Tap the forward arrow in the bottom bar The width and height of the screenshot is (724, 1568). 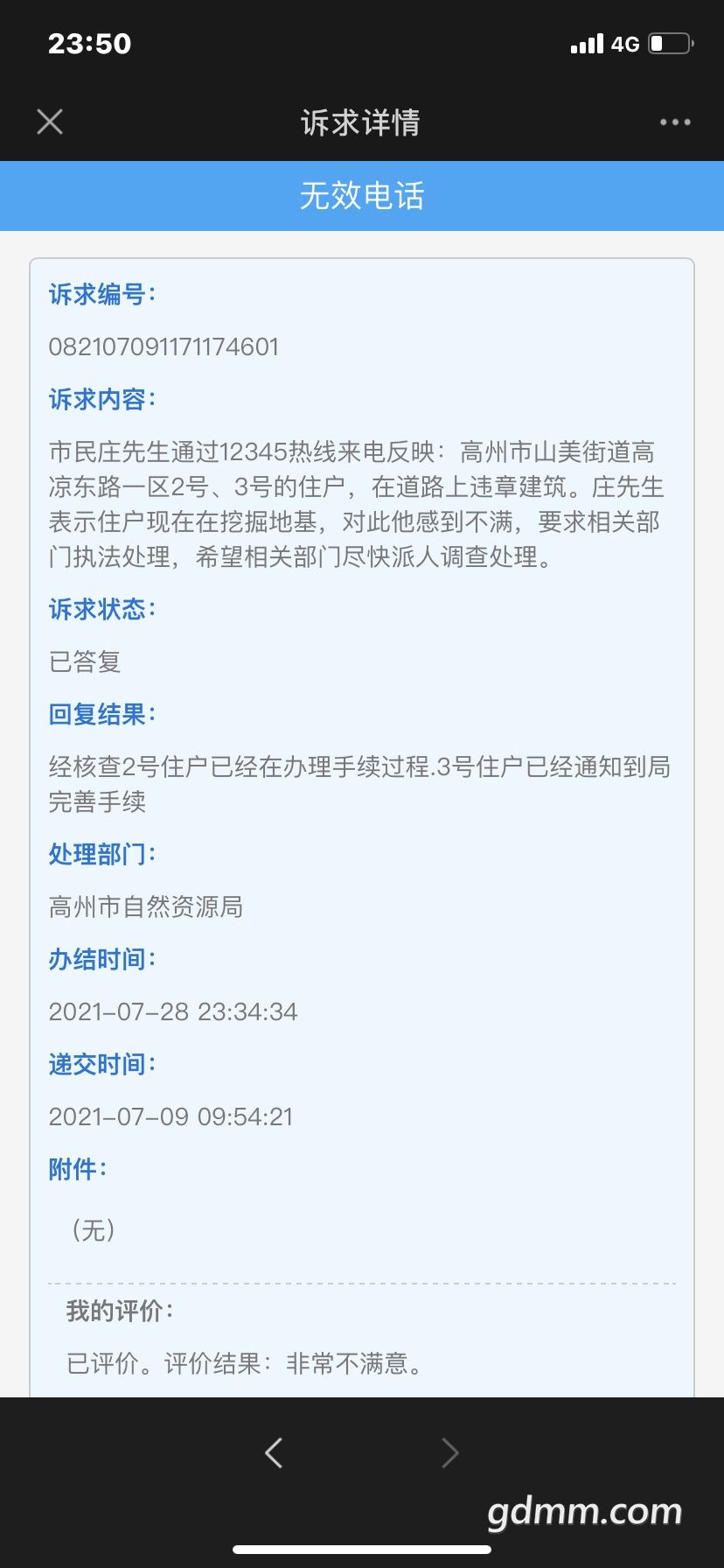click(450, 1452)
